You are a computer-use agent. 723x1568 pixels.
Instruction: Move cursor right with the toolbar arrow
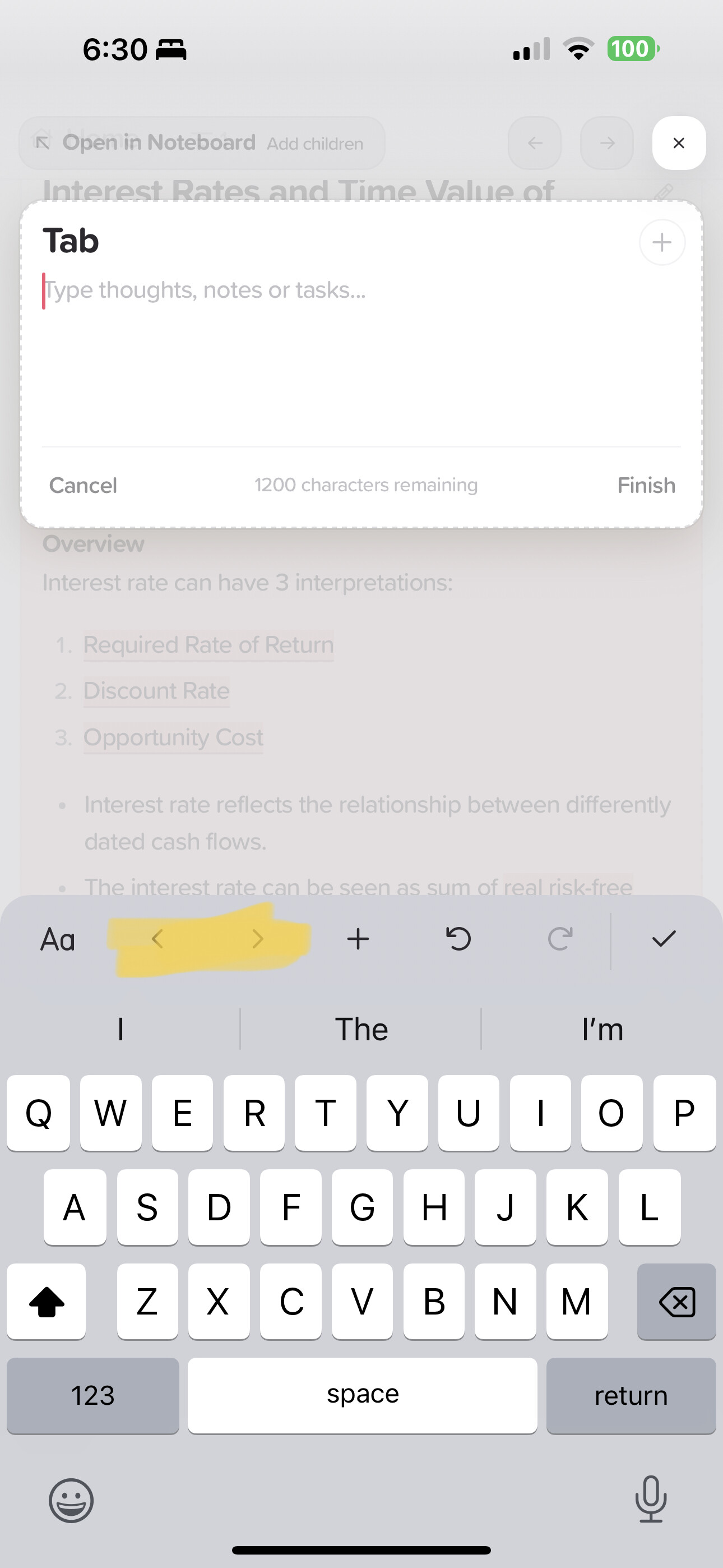257,939
